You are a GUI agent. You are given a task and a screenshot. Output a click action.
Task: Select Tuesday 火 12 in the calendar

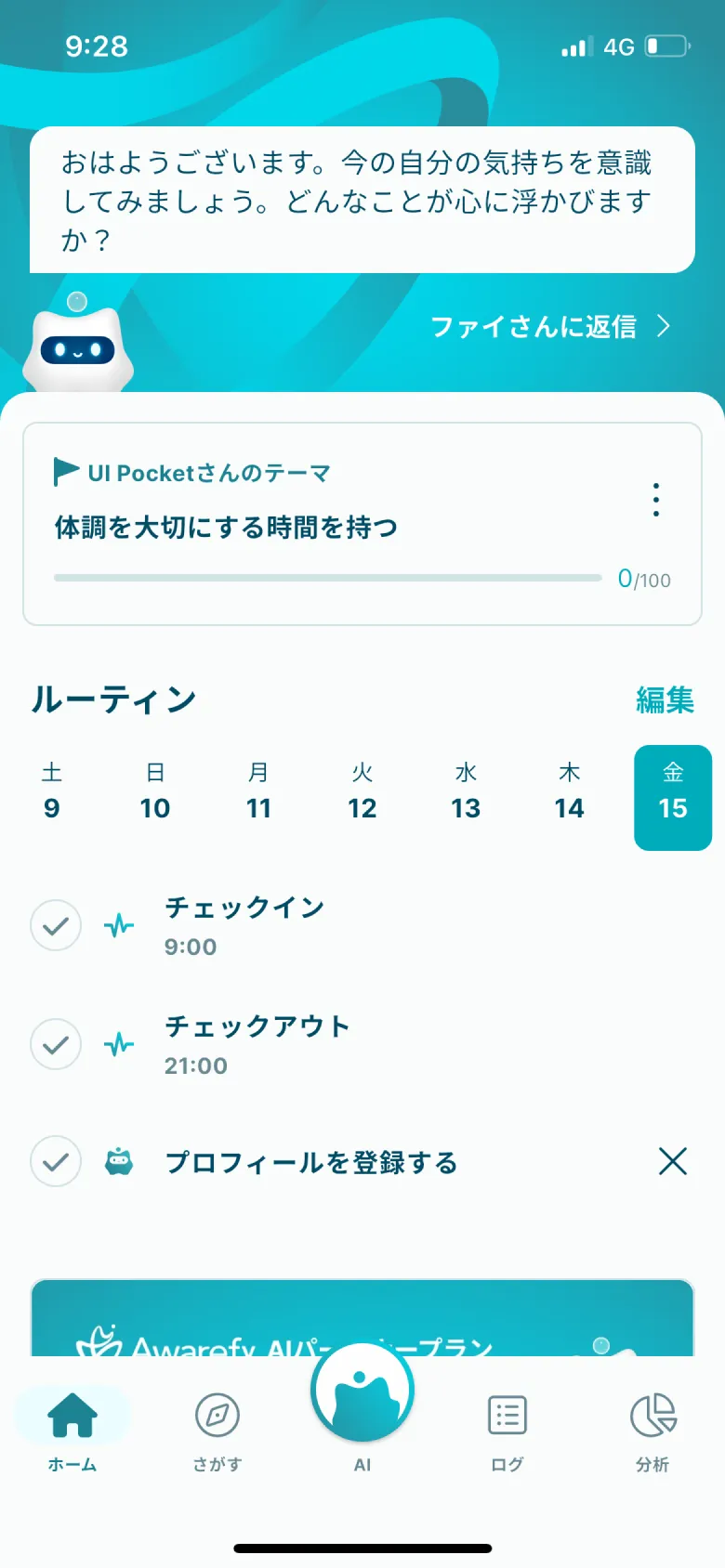362,796
